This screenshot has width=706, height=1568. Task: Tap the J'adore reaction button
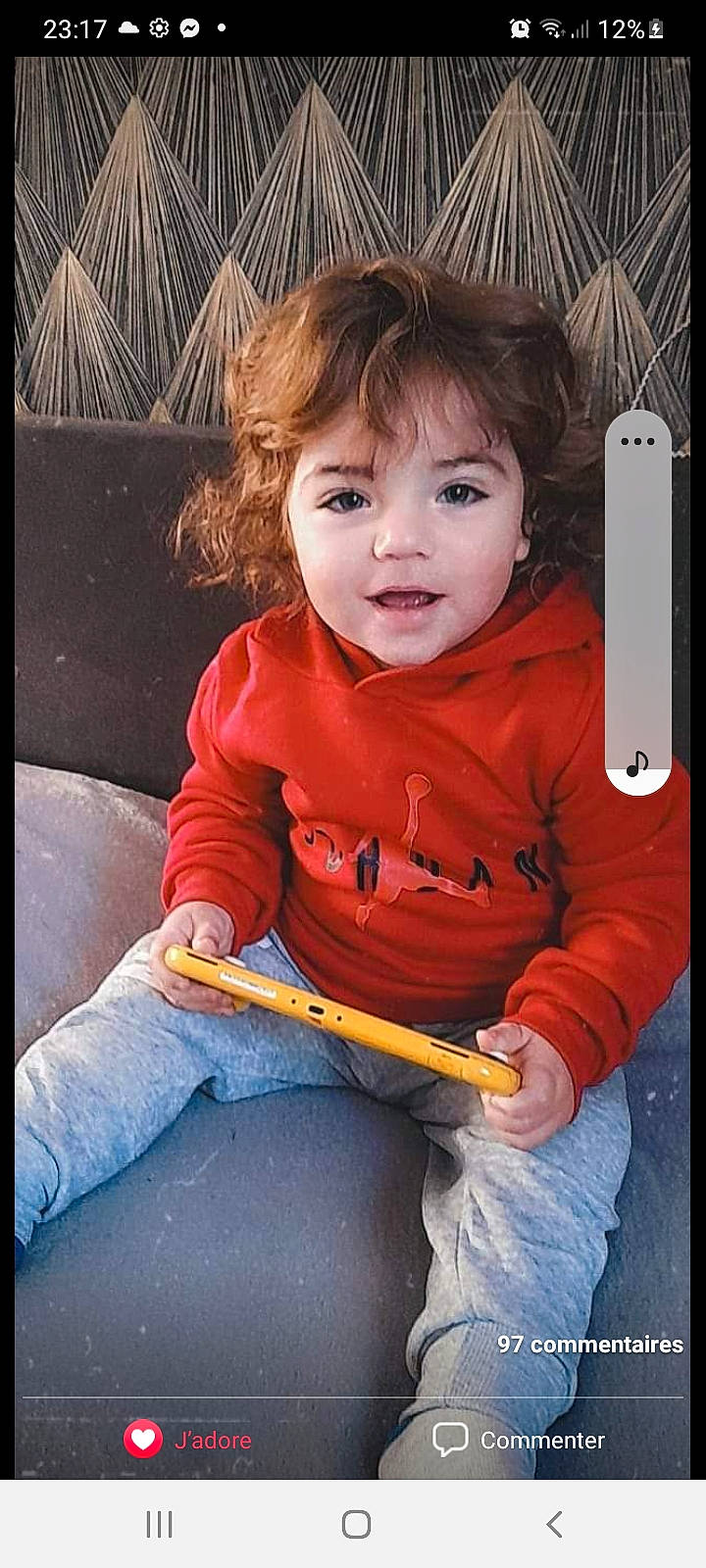click(187, 1440)
